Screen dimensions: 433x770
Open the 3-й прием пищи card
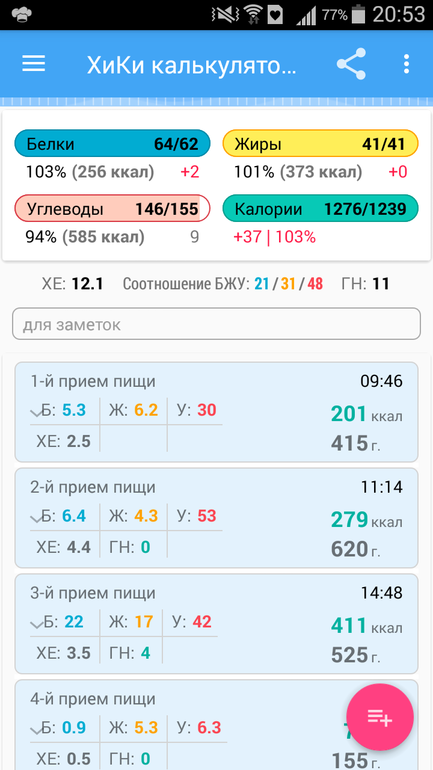click(216, 624)
